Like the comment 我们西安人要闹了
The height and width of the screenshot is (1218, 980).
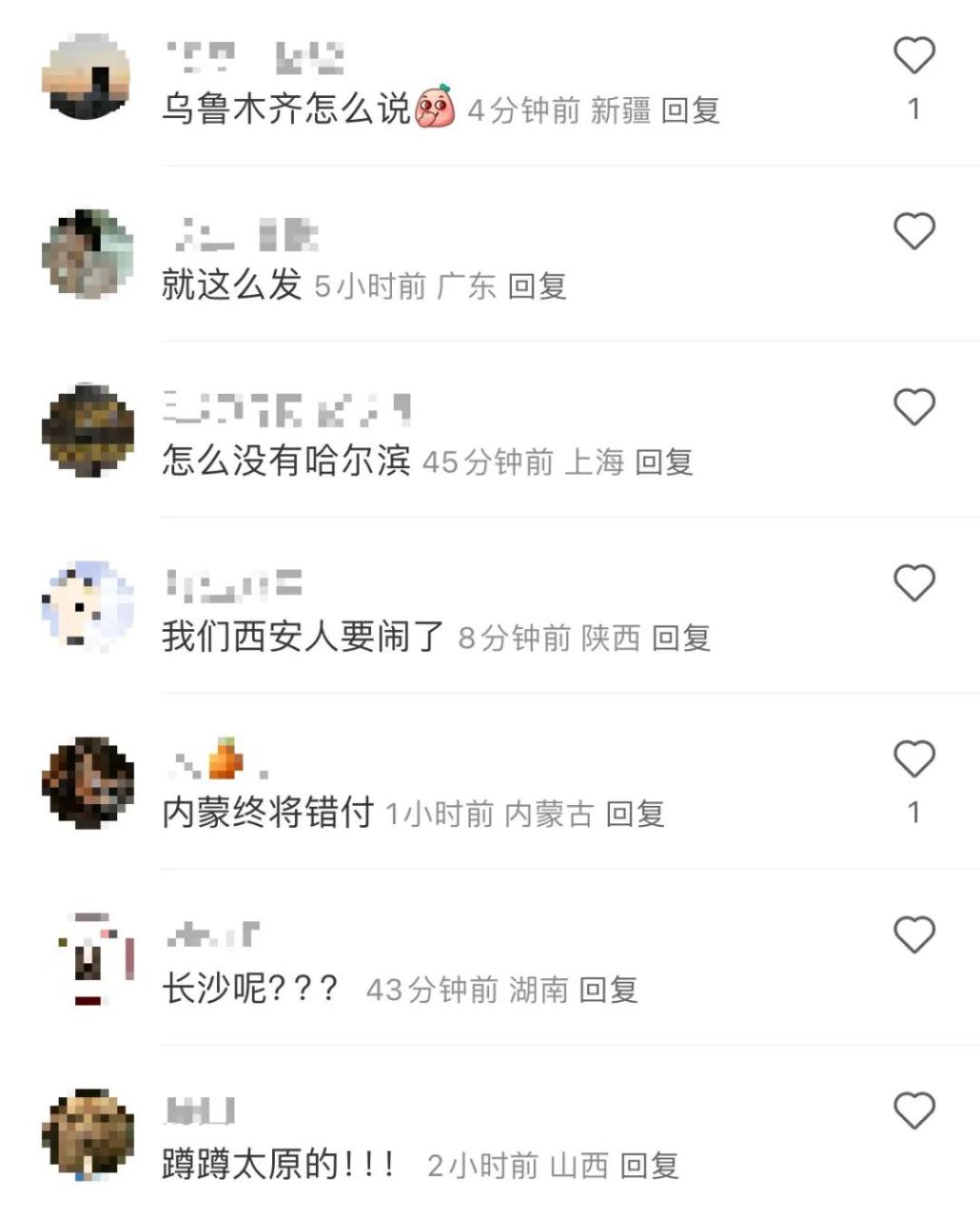point(913,583)
